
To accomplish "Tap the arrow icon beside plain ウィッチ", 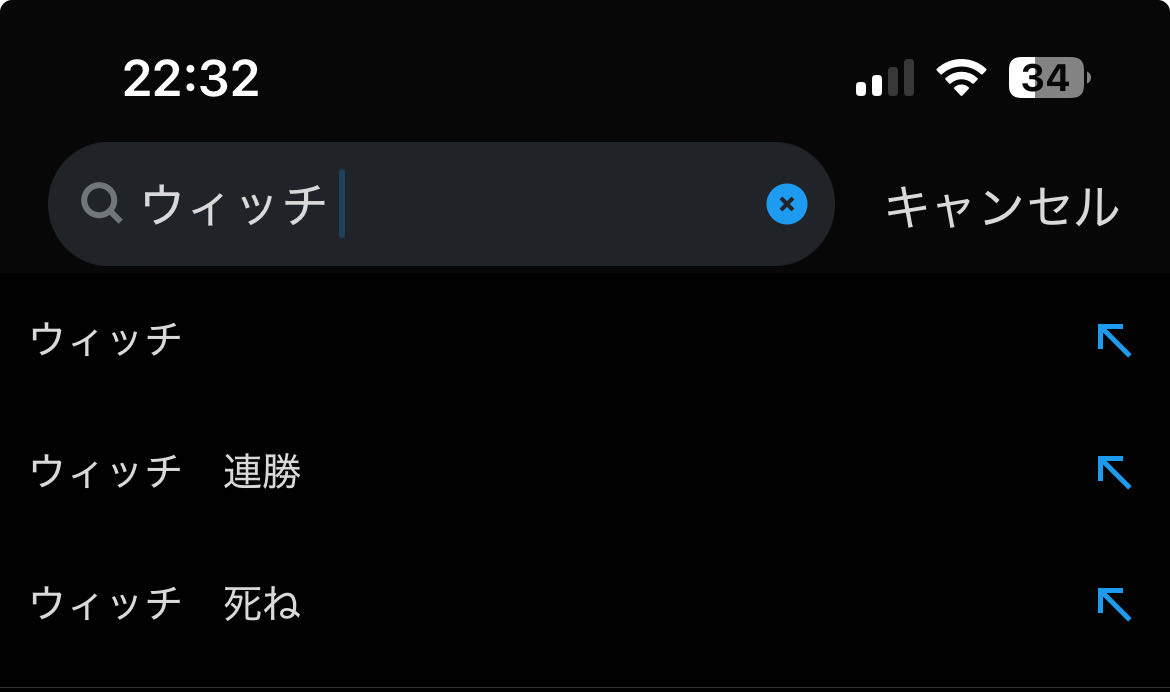I will [1113, 340].
